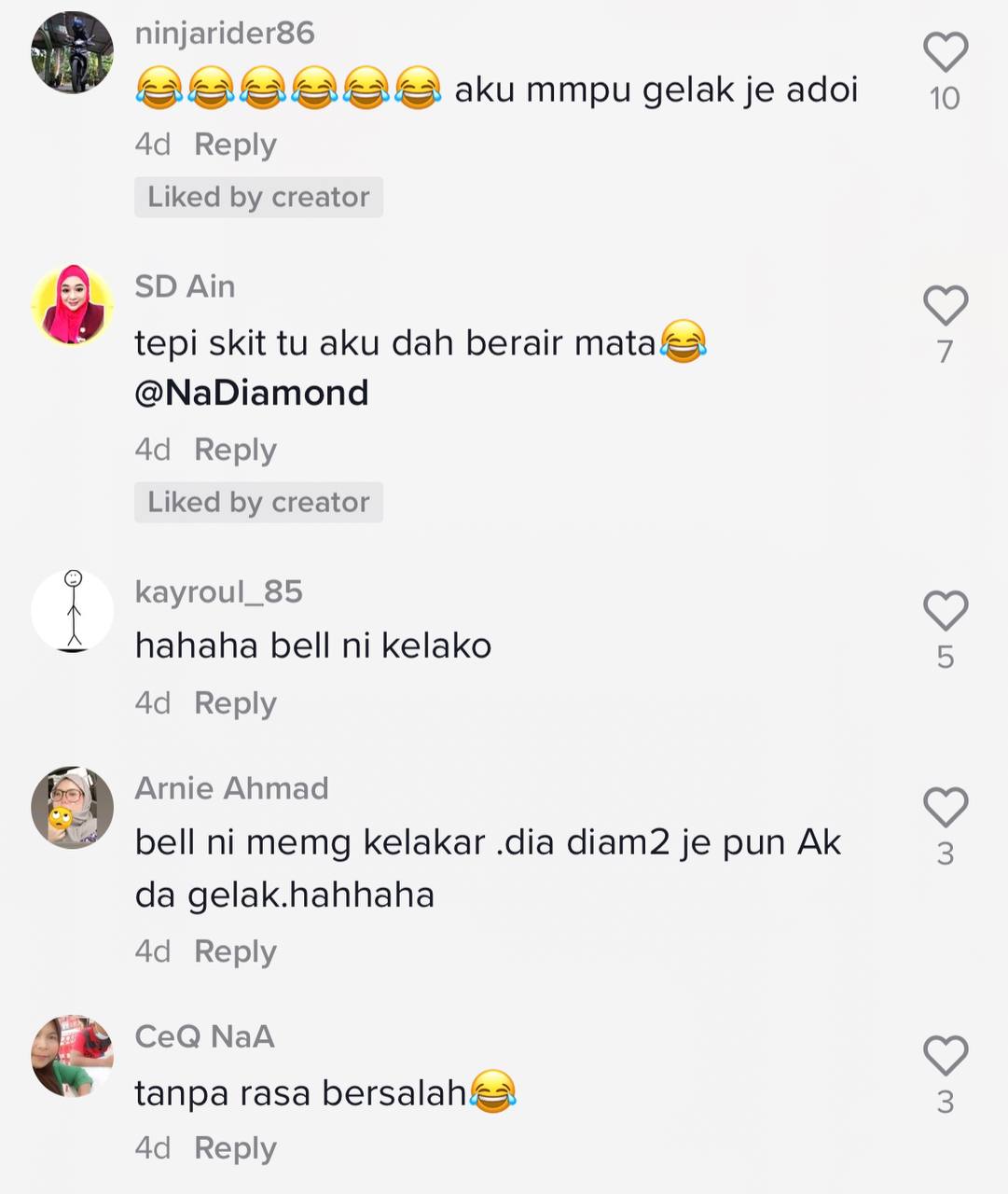The image size is (1008, 1194).
Task: Reply to Arnie Ahmad's comment
Action: click(235, 951)
